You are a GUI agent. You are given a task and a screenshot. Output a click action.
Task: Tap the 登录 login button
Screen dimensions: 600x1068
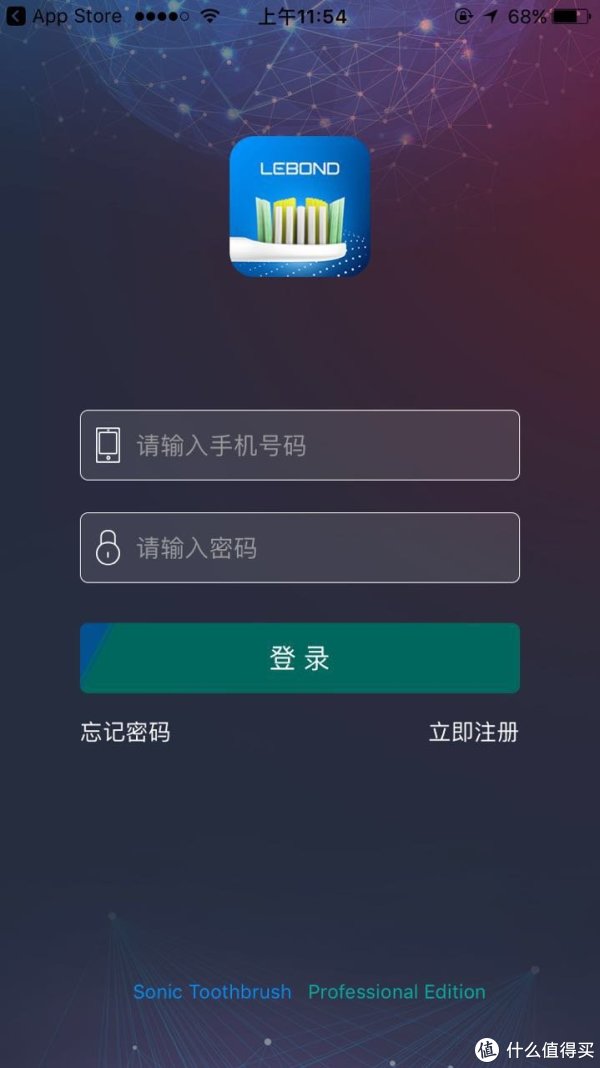(300, 658)
